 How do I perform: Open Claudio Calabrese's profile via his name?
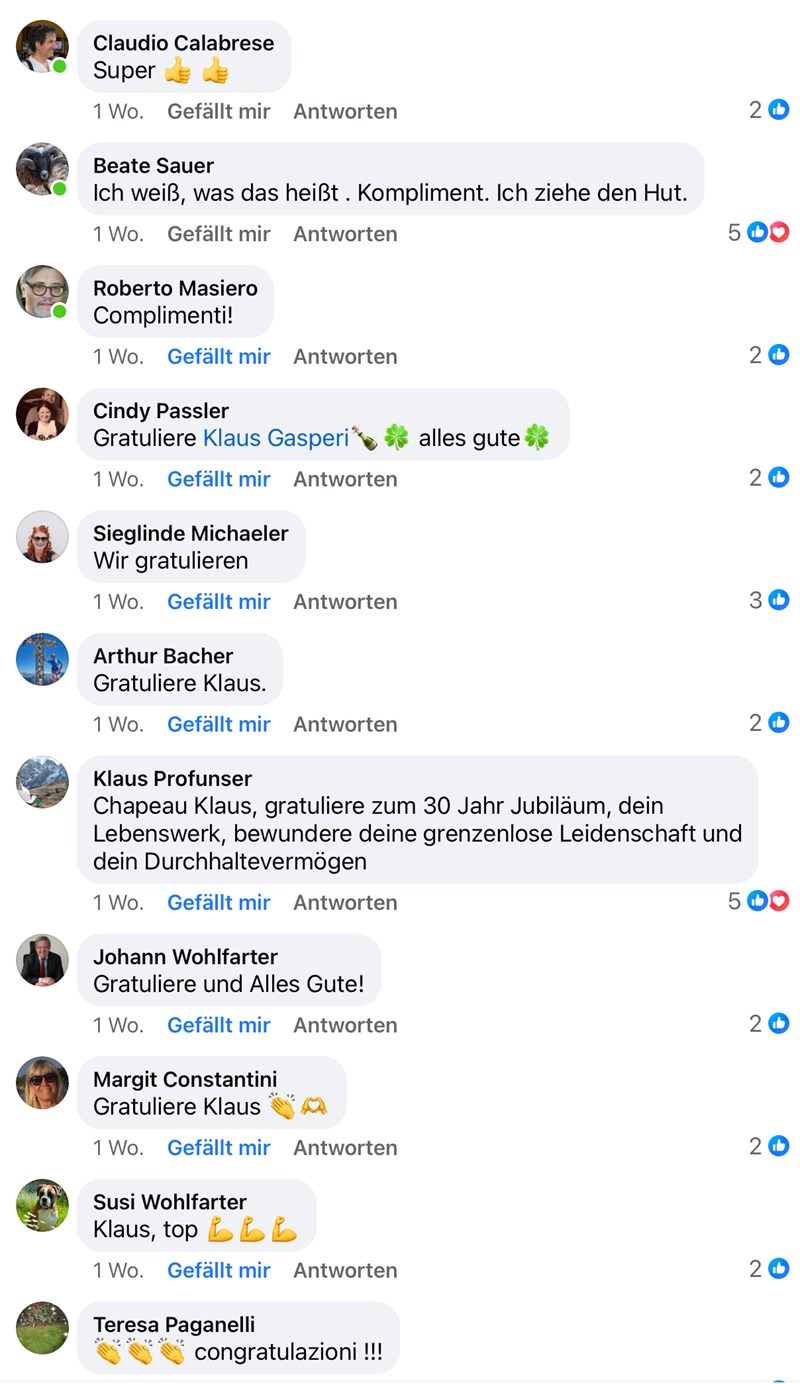pyautogui.click(x=183, y=43)
